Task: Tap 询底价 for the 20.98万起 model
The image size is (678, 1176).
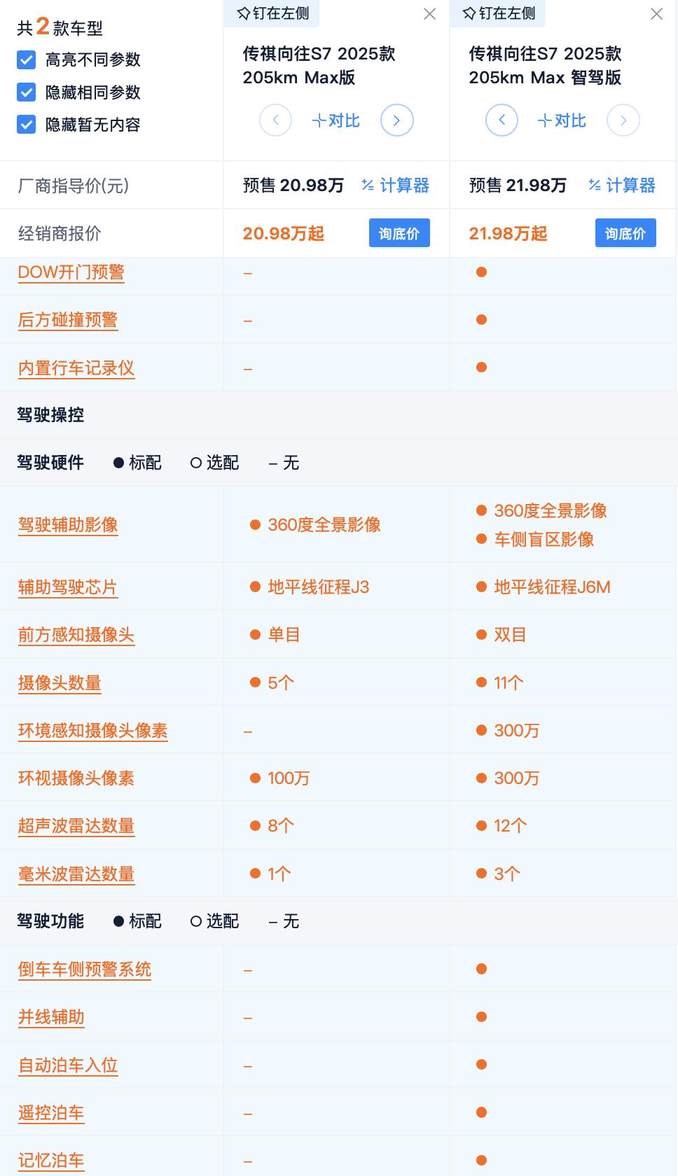Action: [399, 233]
